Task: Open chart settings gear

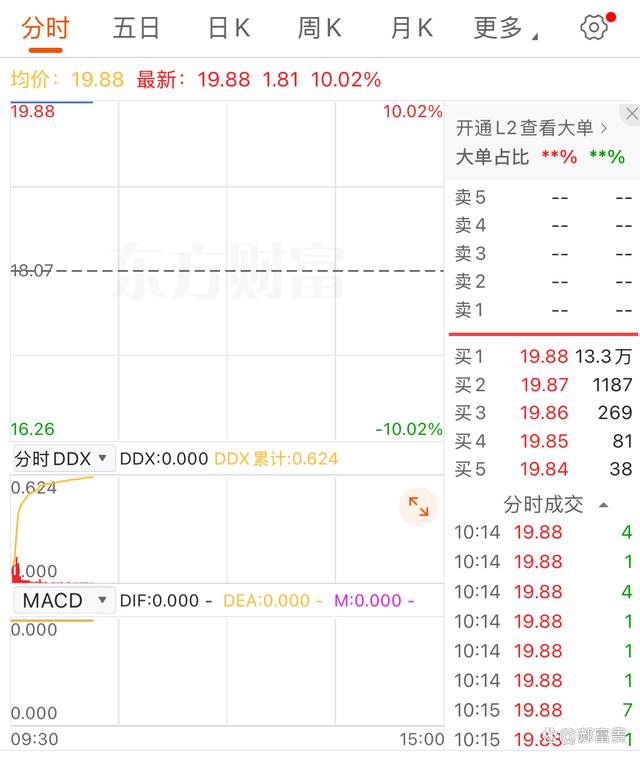Action: [x=594, y=28]
